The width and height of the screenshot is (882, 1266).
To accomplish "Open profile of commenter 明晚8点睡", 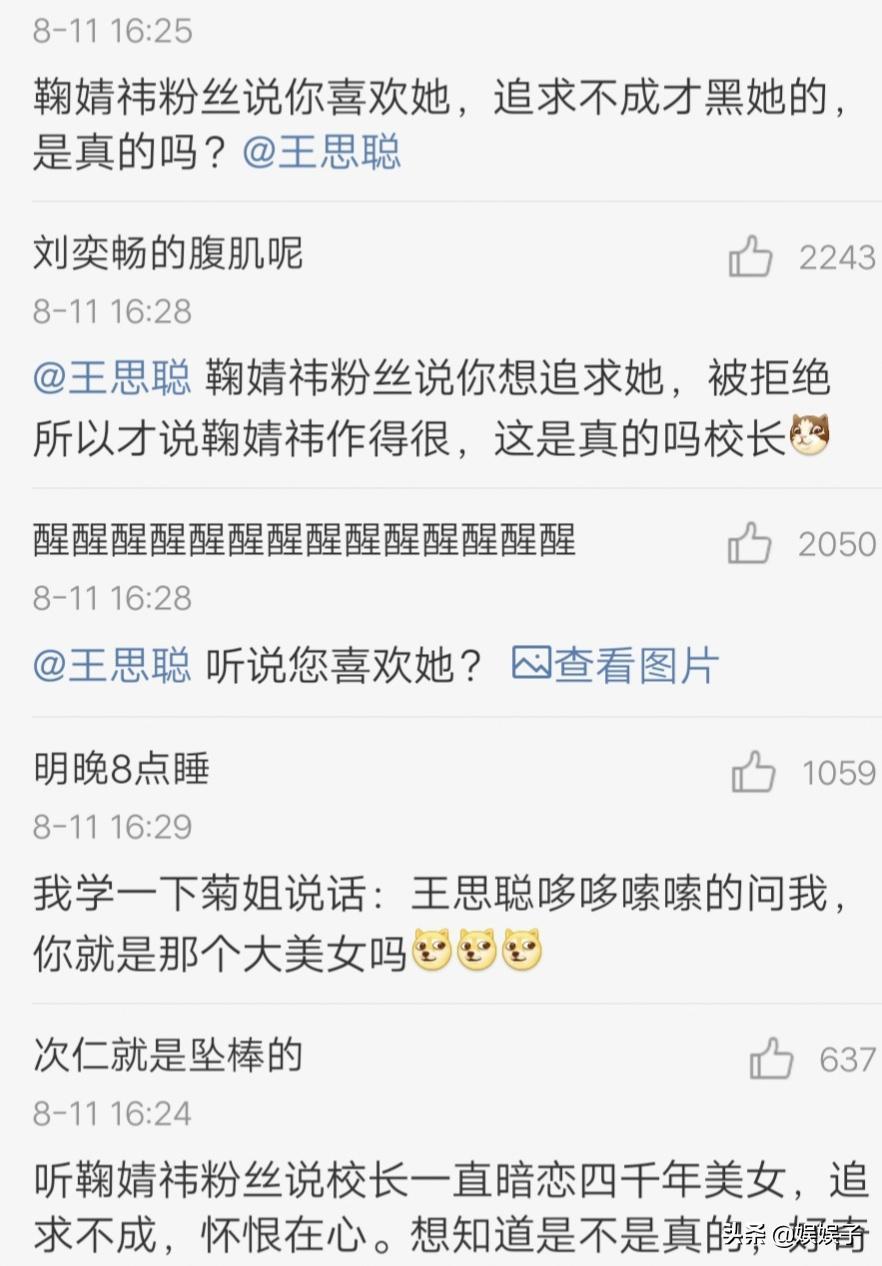I will pos(122,769).
